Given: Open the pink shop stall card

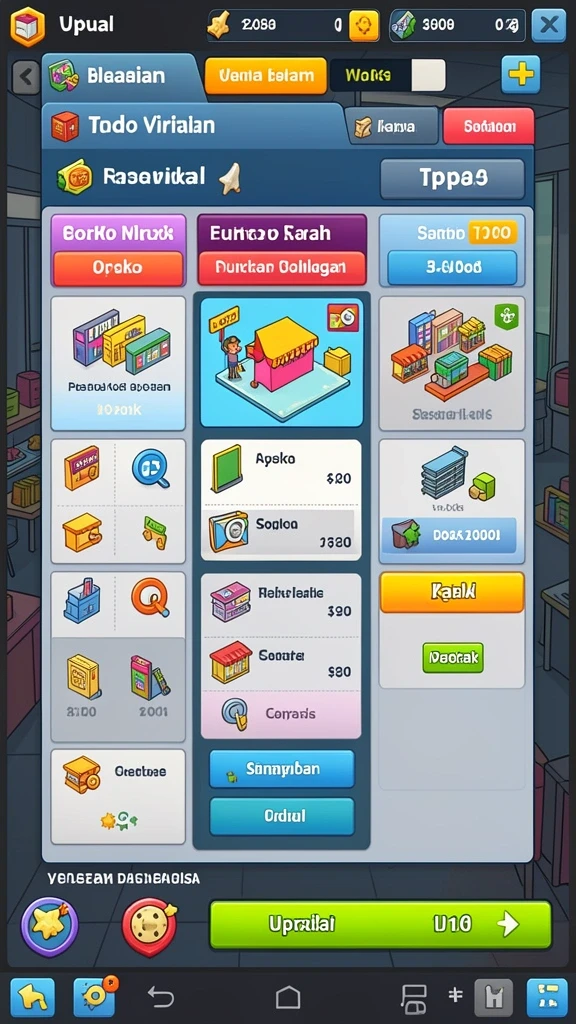Looking at the screenshot, I should (x=281, y=362).
